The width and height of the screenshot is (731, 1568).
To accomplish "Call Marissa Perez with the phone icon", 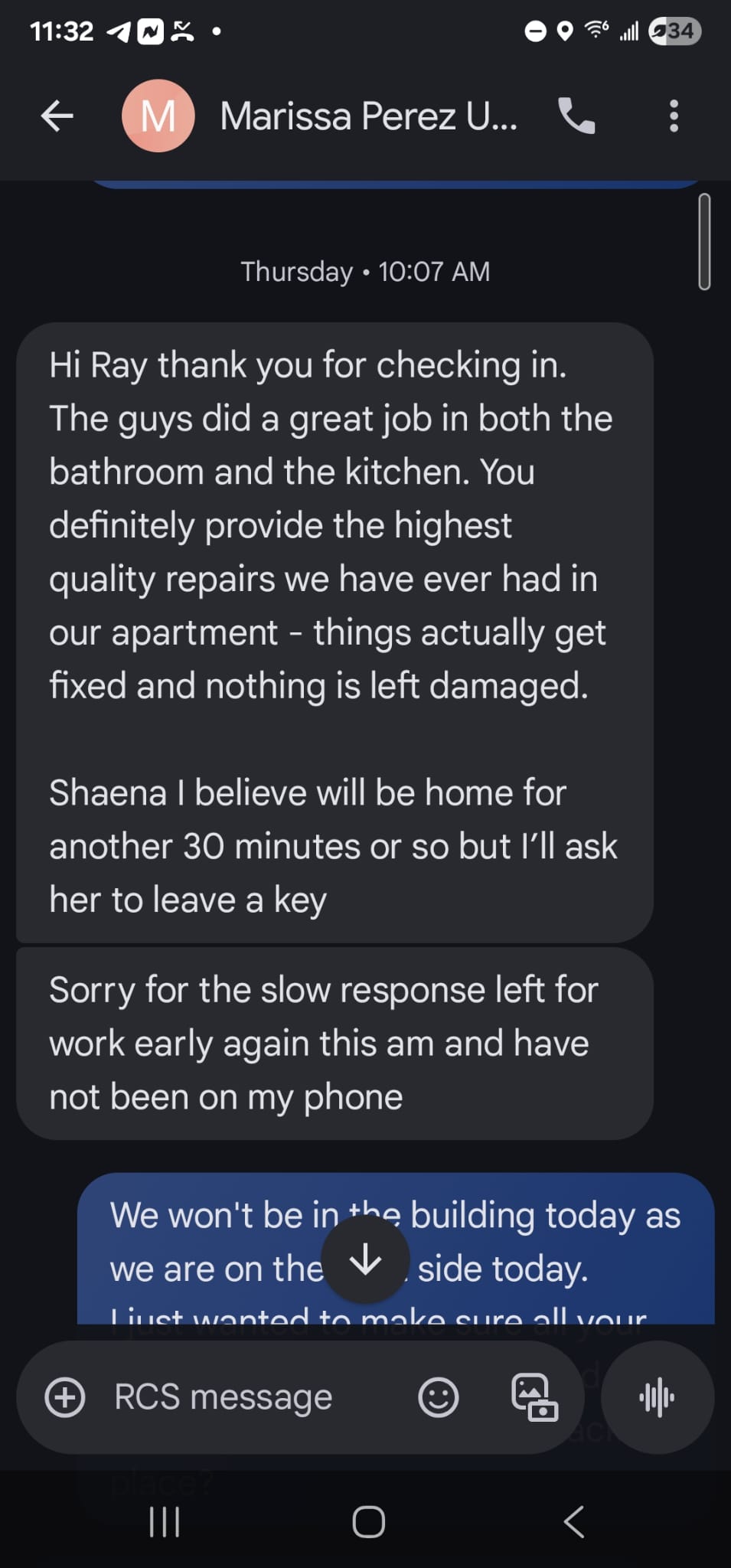I will [576, 116].
